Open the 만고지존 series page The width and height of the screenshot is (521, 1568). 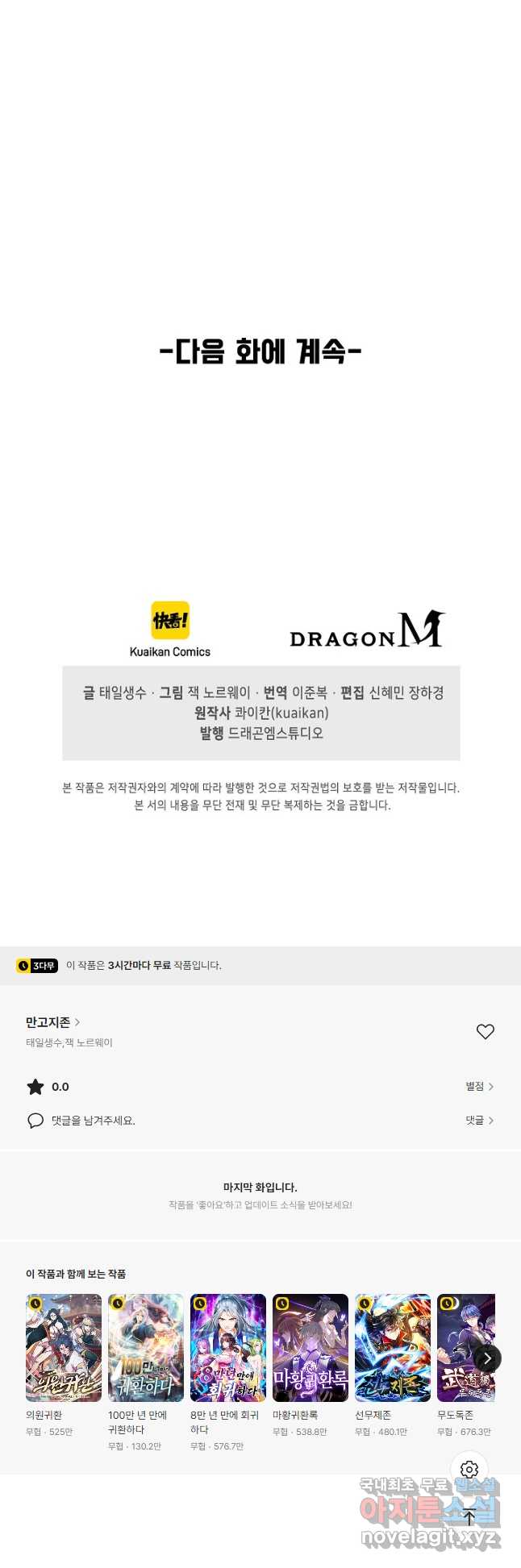52,1022
